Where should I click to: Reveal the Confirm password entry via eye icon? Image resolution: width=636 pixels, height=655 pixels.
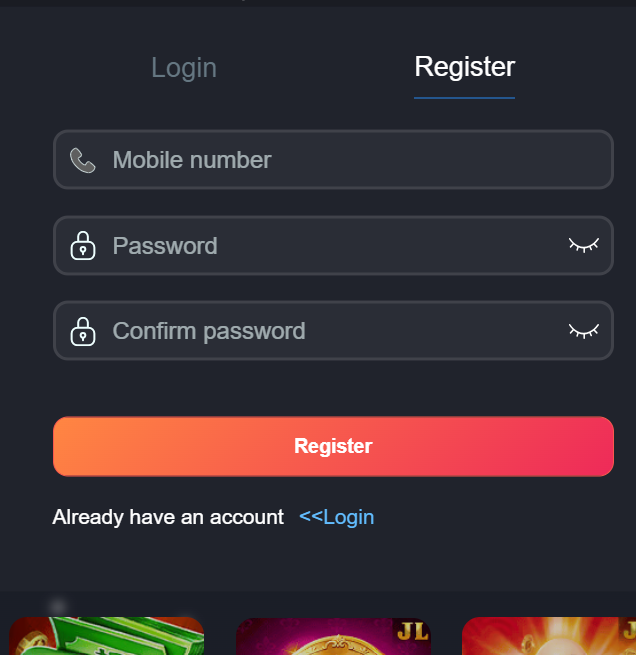[x=584, y=330]
